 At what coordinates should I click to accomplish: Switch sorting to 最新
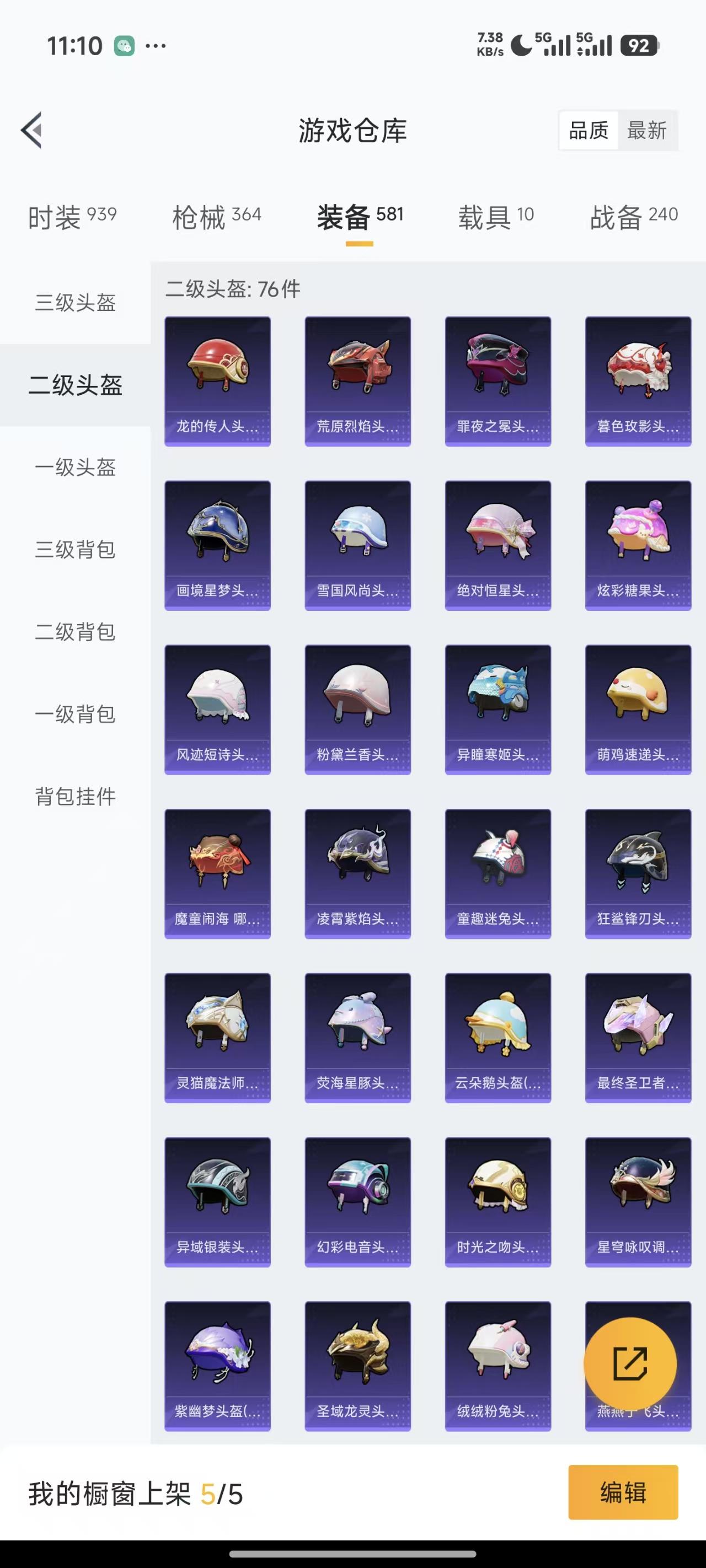click(x=648, y=130)
